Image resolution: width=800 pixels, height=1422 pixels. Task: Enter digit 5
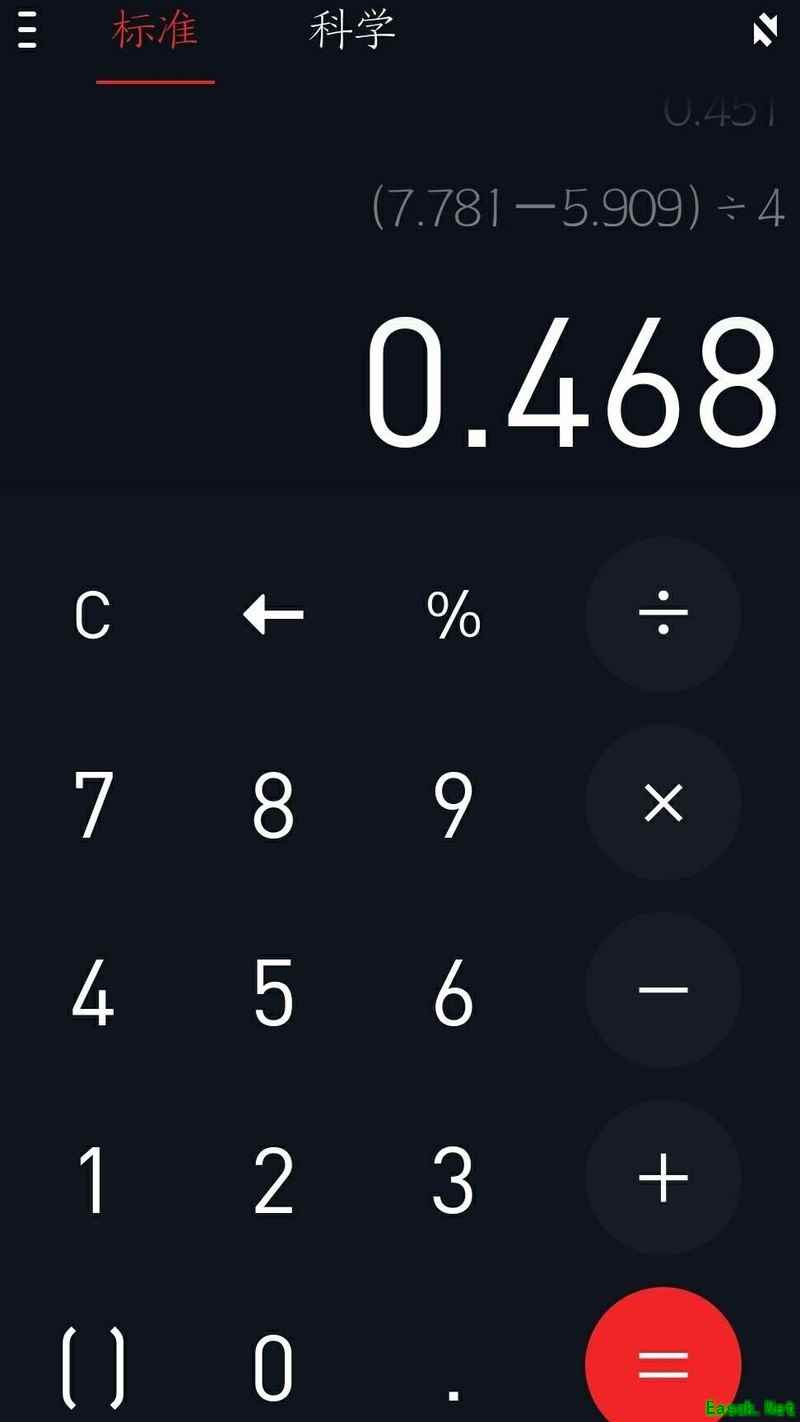(x=273, y=993)
